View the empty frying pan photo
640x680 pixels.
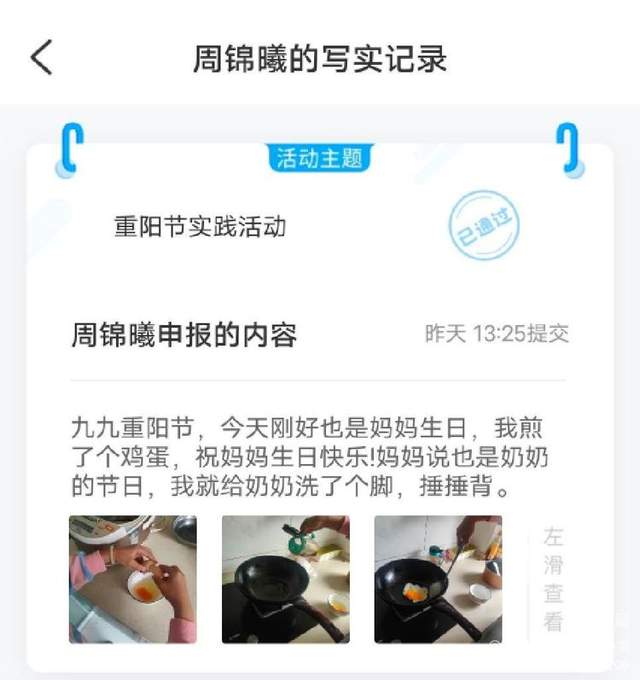285,579
